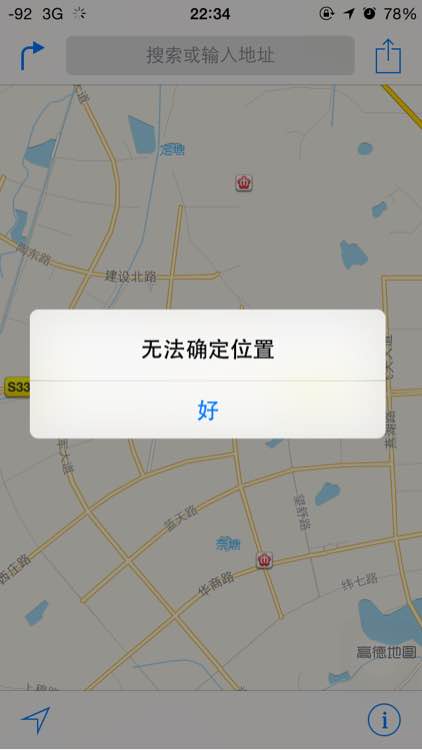The width and height of the screenshot is (422, 750).
Task: Open the map info button
Action: tap(384, 720)
